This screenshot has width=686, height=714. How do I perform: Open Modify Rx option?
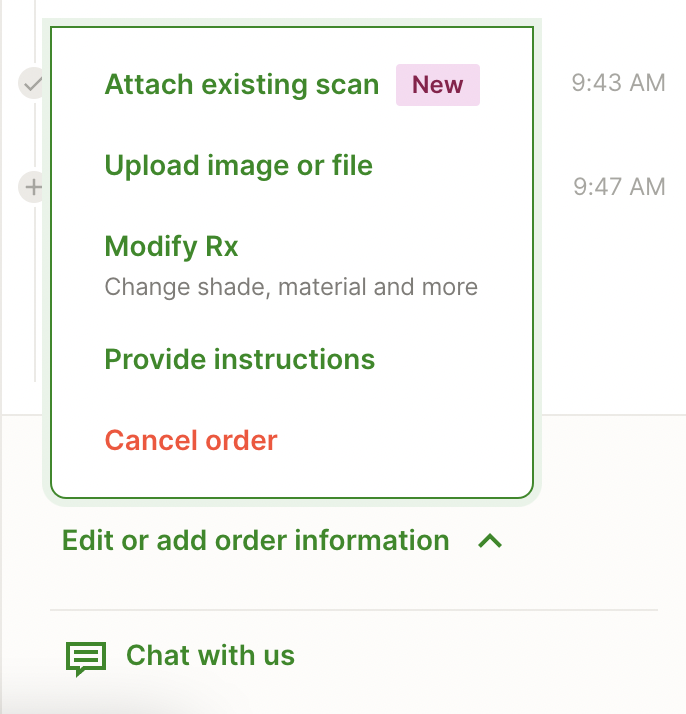click(x=172, y=246)
